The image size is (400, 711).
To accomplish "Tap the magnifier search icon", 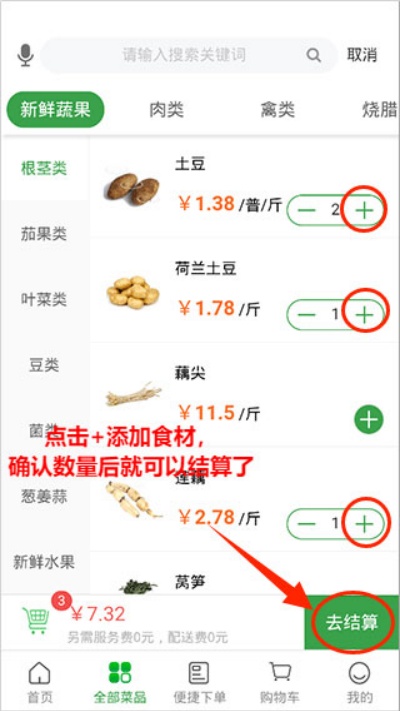I will [313, 55].
